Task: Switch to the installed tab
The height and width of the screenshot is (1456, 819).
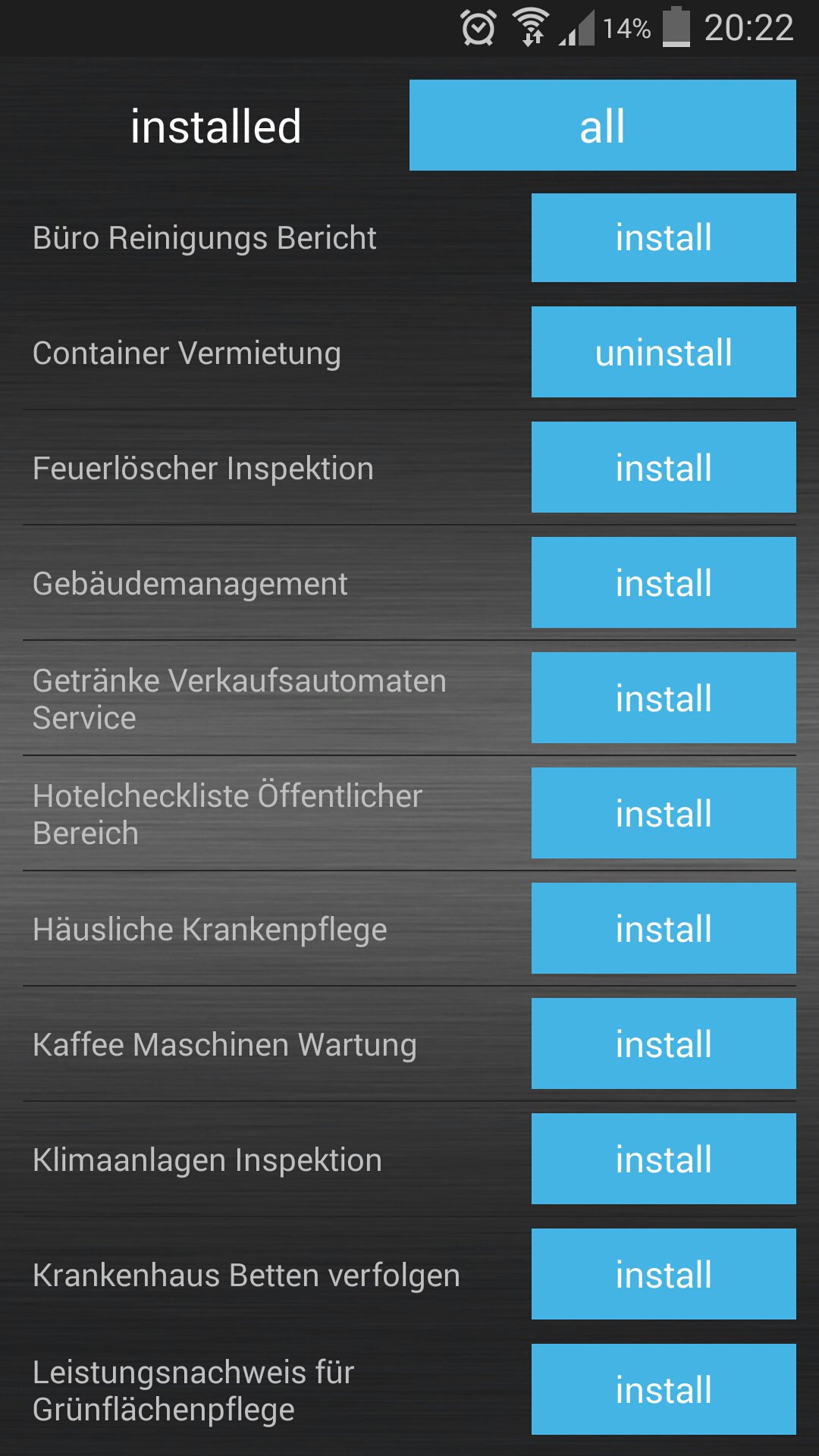Action: [216, 126]
